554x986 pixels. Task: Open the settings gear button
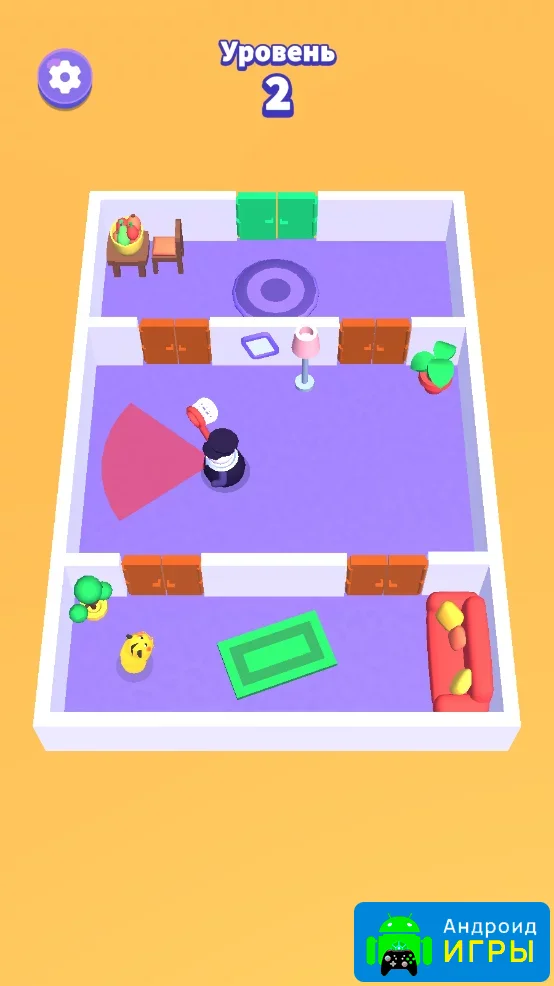pyautogui.click(x=65, y=78)
